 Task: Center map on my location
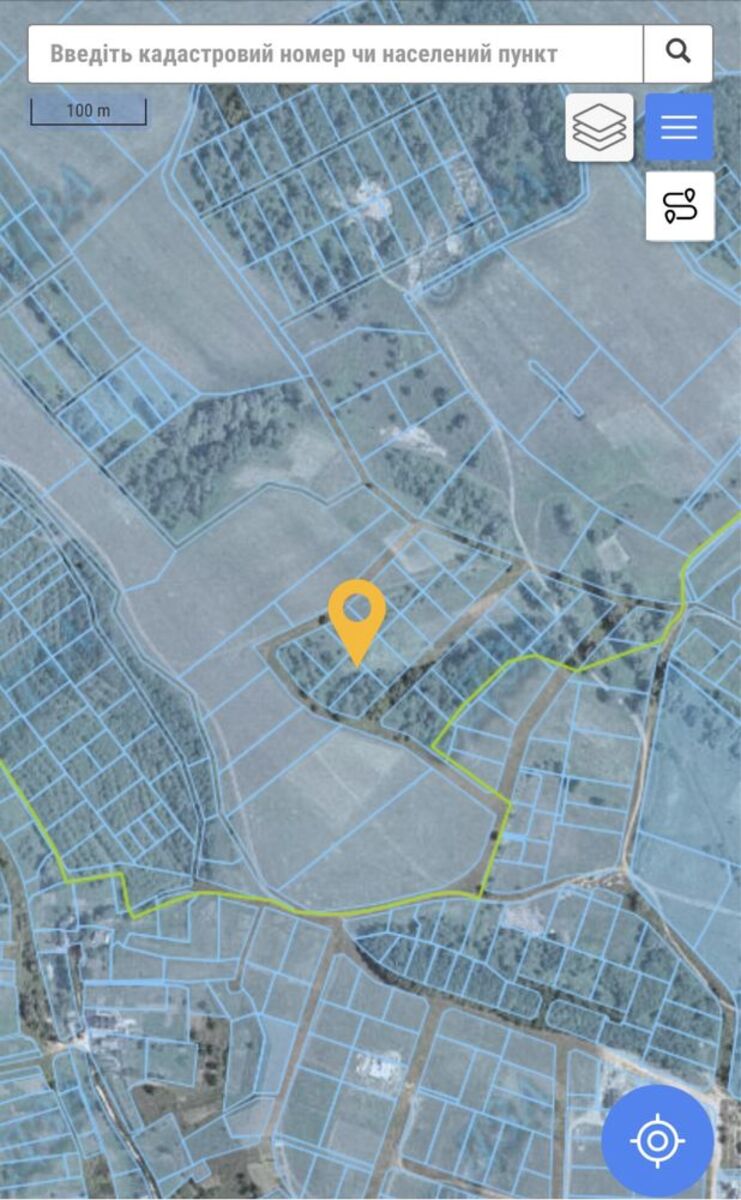pos(657,1140)
